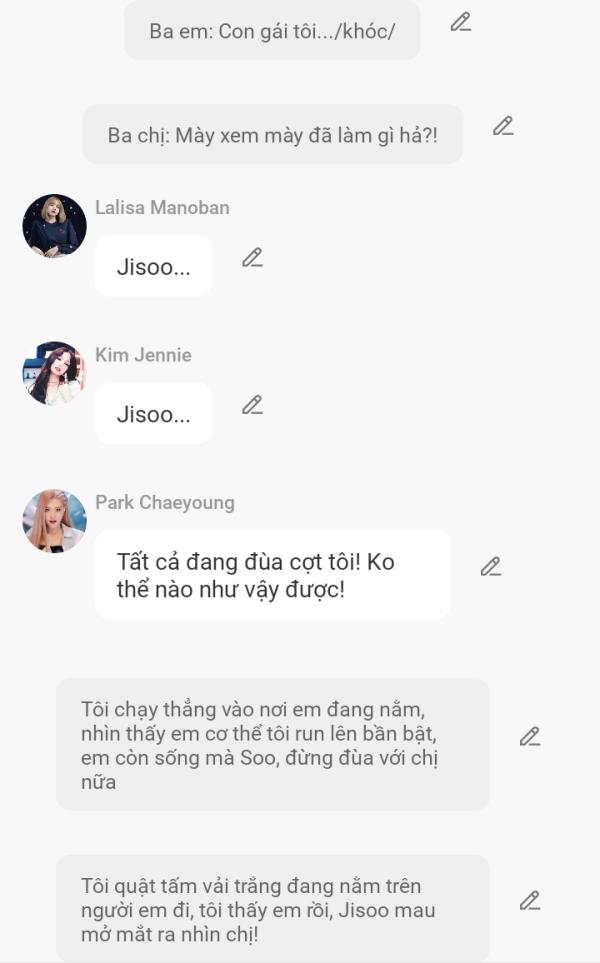Edit the "Tôi quật tấm vải trắng" narration
Viewport: 600px width, 963px height.
click(x=530, y=901)
